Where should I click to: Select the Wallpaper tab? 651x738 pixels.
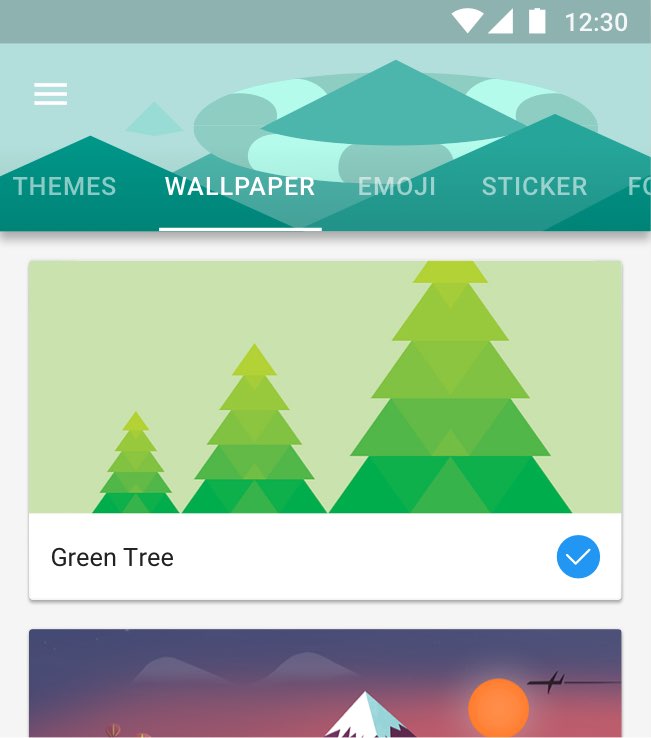[240, 187]
